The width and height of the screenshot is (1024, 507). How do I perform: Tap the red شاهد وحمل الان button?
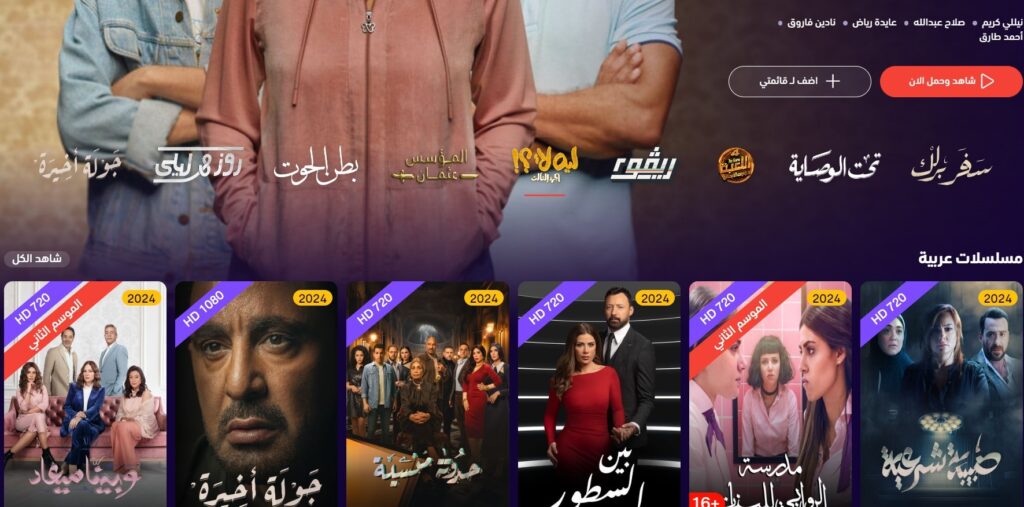click(x=951, y=81)
